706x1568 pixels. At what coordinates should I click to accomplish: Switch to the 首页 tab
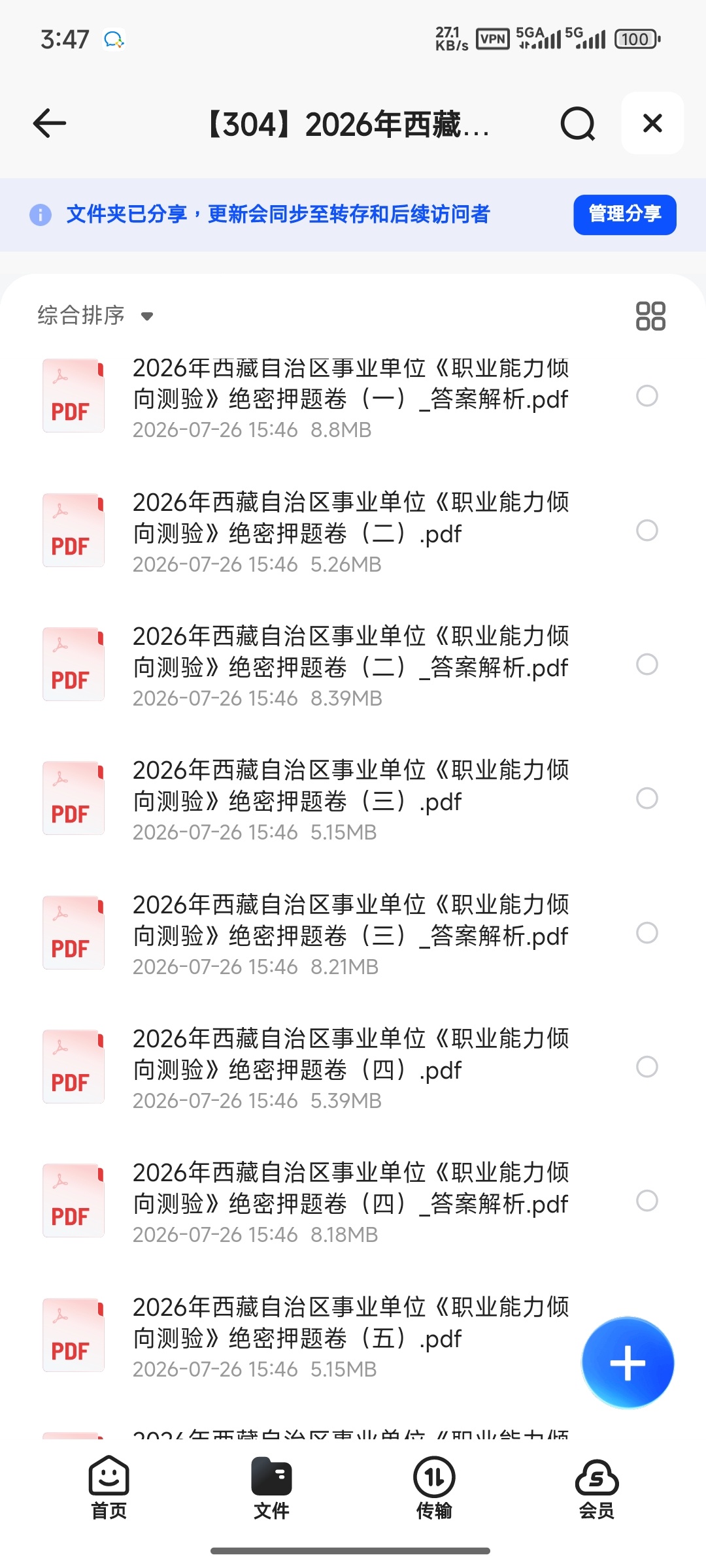109,1488
